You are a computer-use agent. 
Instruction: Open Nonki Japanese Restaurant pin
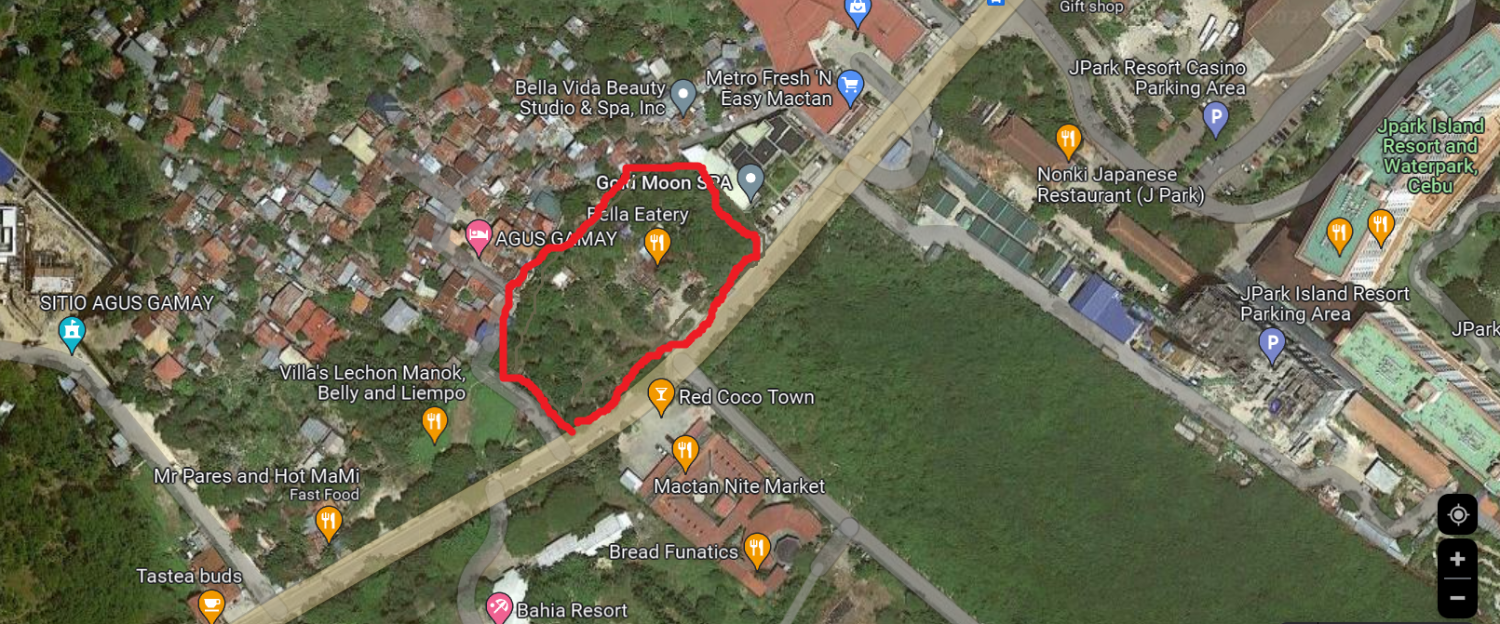coord(1069,138)
